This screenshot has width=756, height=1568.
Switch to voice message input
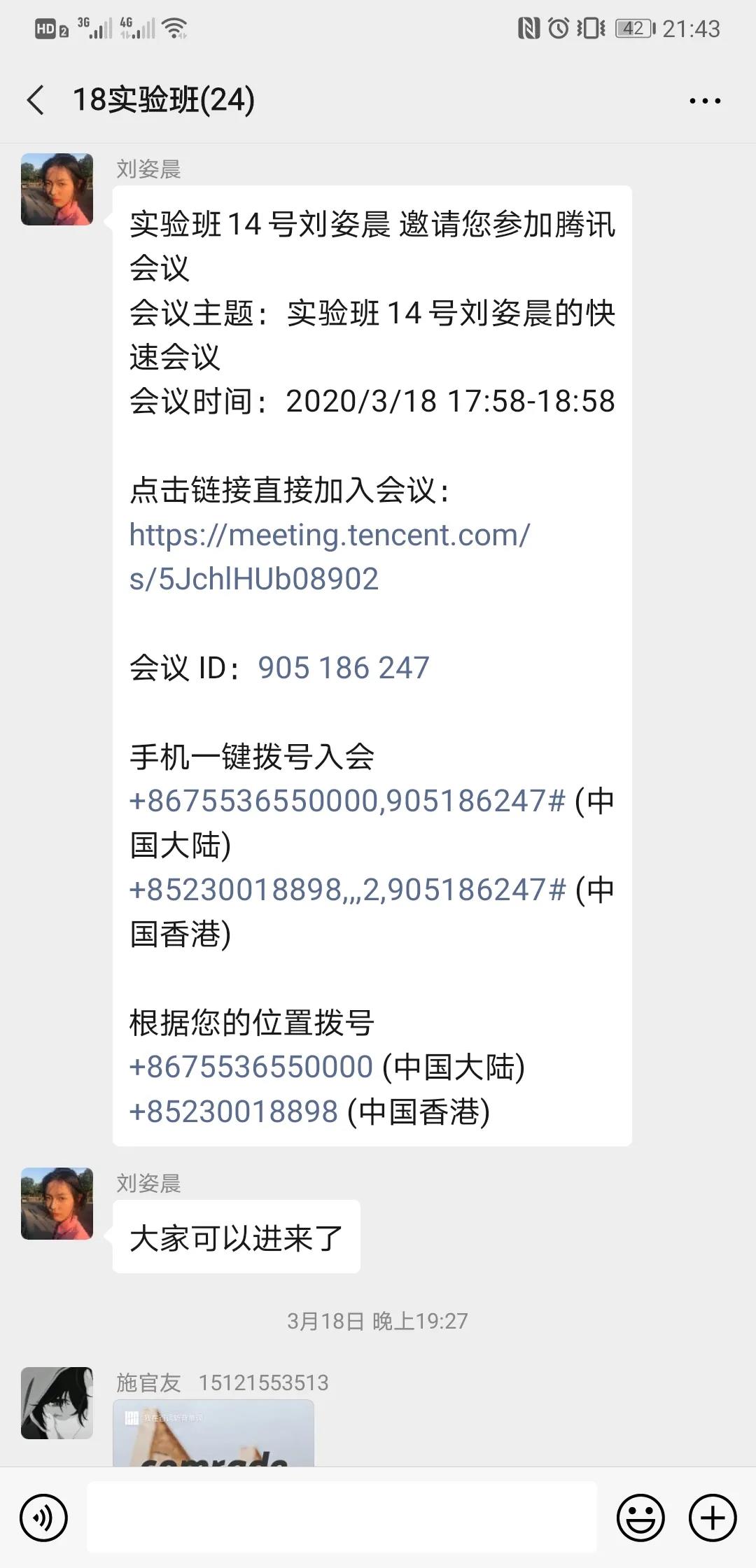pos(43,1518)
